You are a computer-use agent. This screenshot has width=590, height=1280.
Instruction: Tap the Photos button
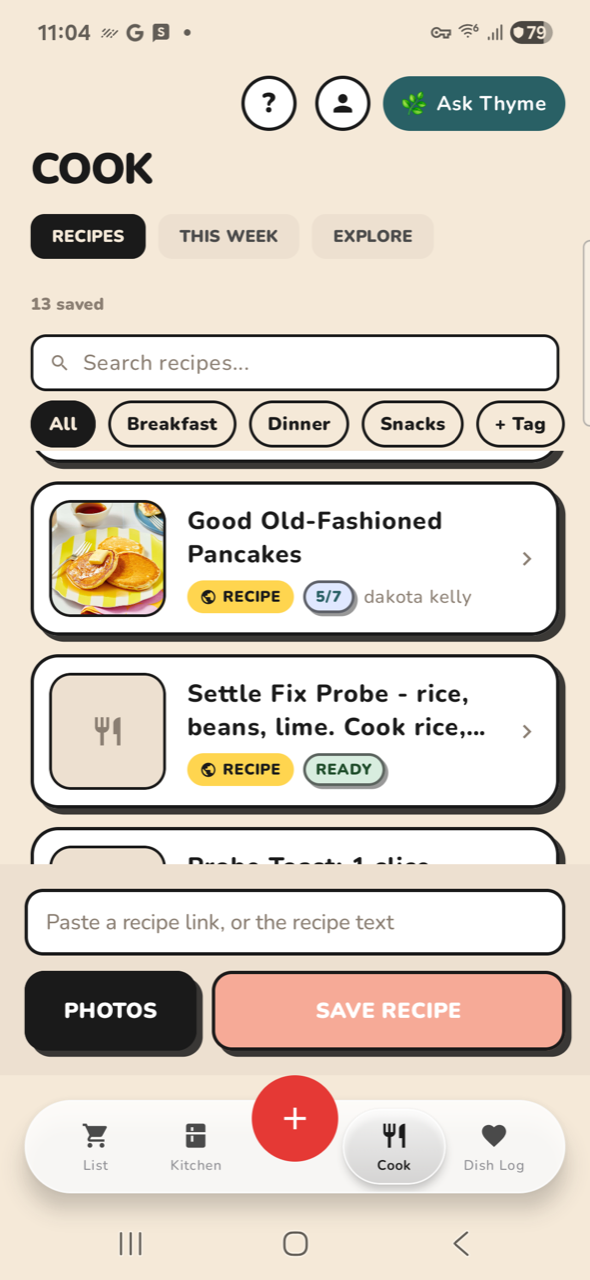[110, 1010]
